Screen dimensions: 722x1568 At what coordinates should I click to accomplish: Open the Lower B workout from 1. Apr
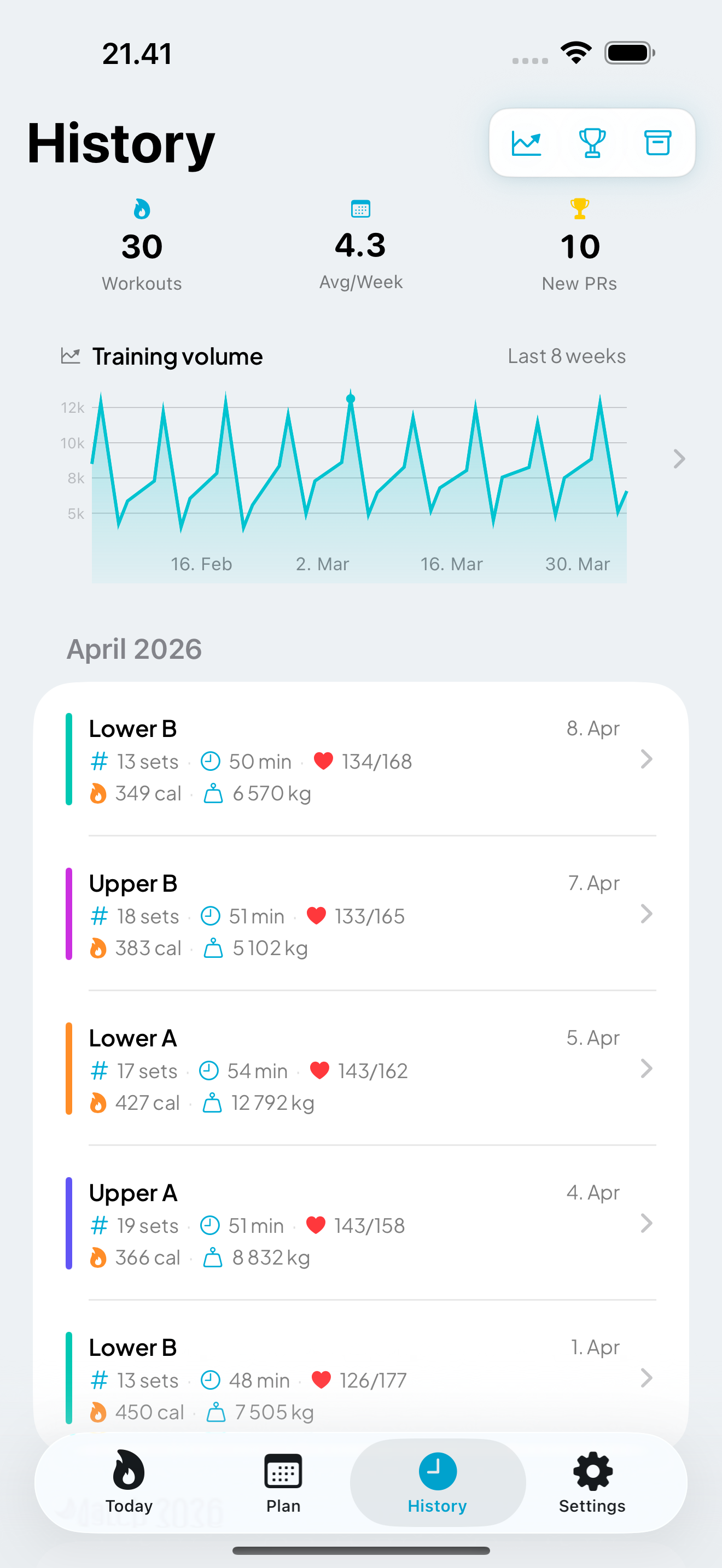647,1378
